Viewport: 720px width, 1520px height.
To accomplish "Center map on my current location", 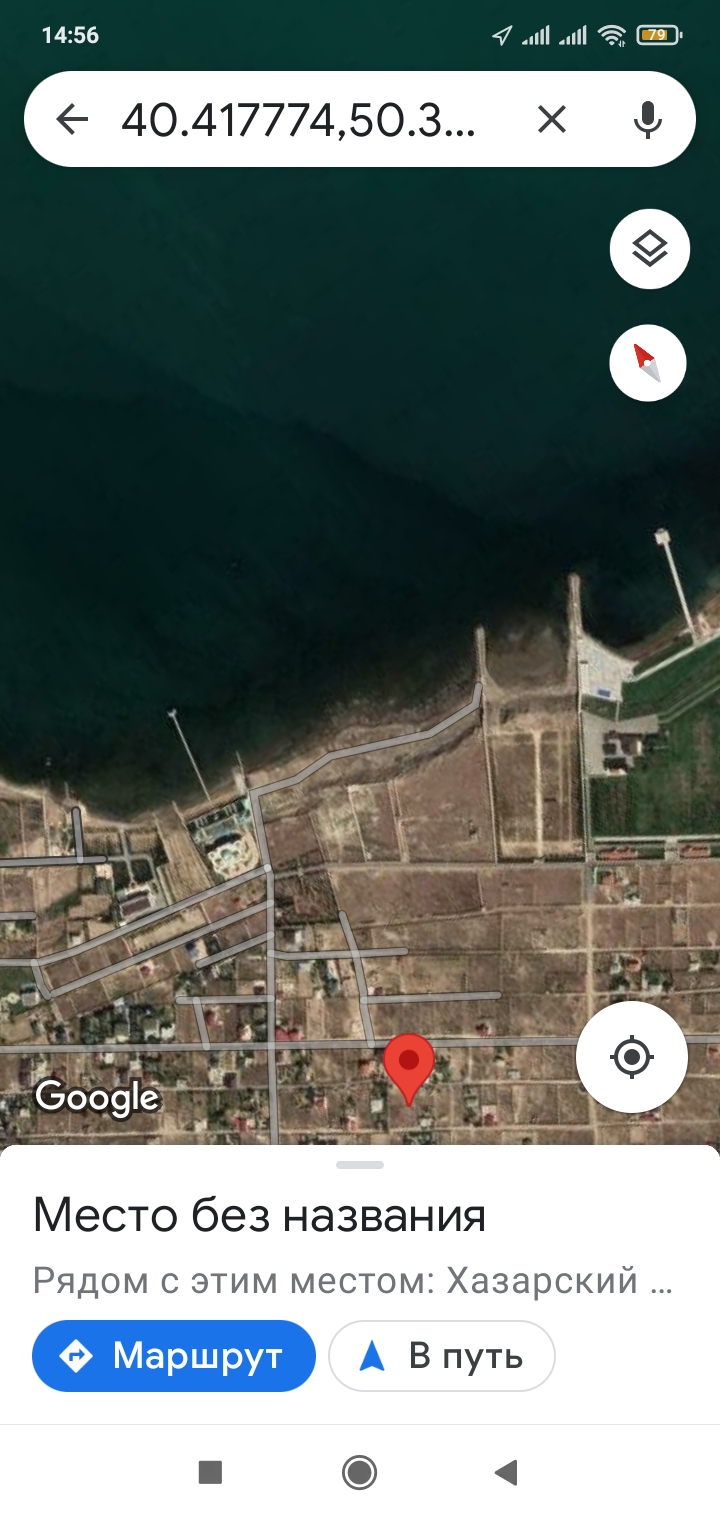I will click(631, 1056).
